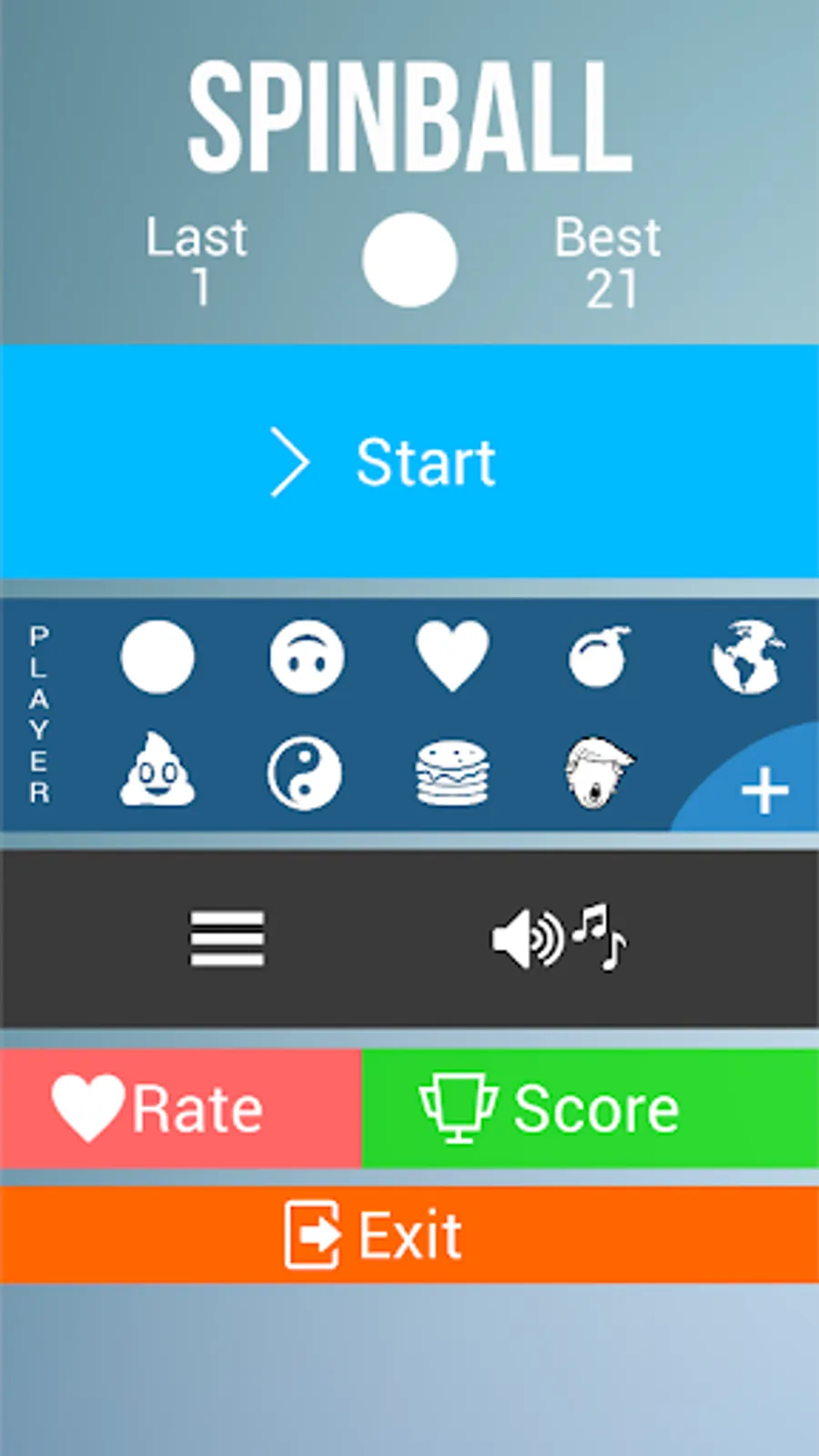Viewport: 819px width, 1456px height.
Task: Start a new Spinball game
Action: [409, 461]
